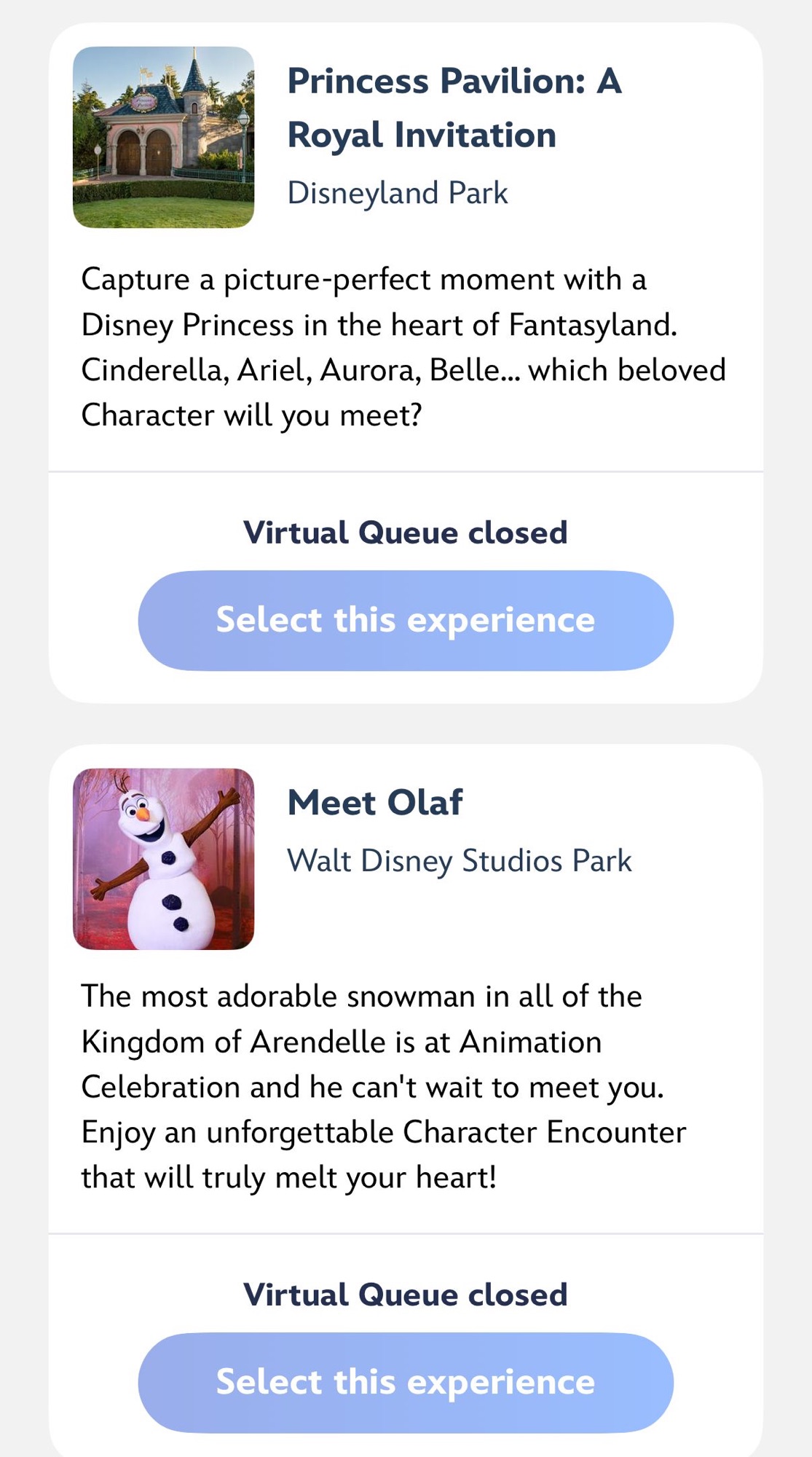Select the Meet Olaf experience
The image size is (812, 1457).
tap(406, 1382)
